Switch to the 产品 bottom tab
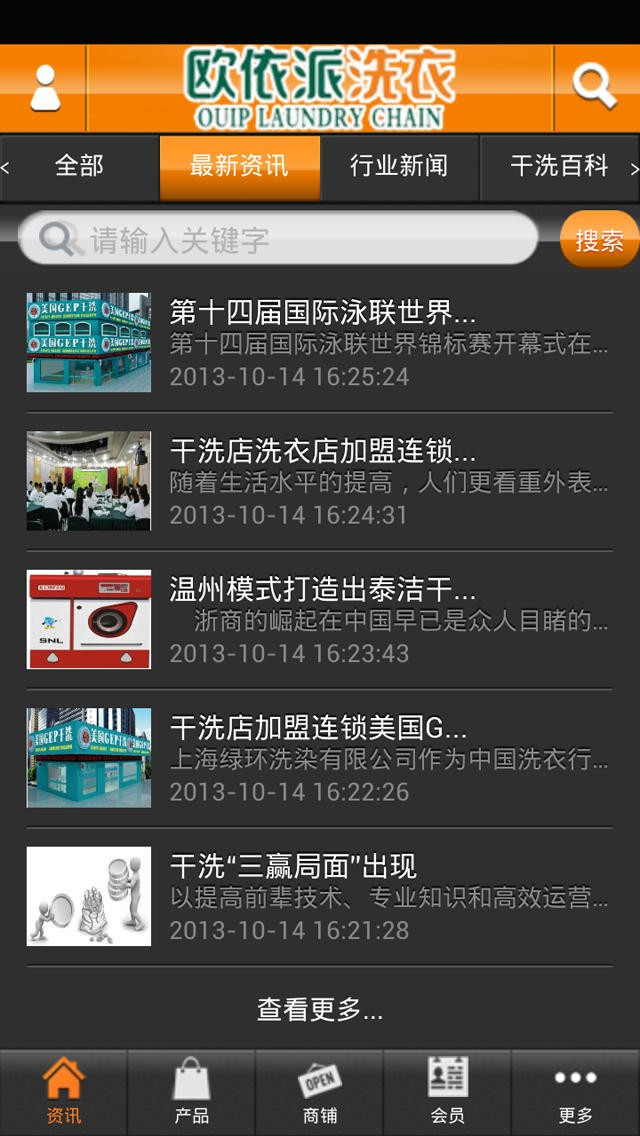Viewport: 640px width, 1136px height. 192,1092
